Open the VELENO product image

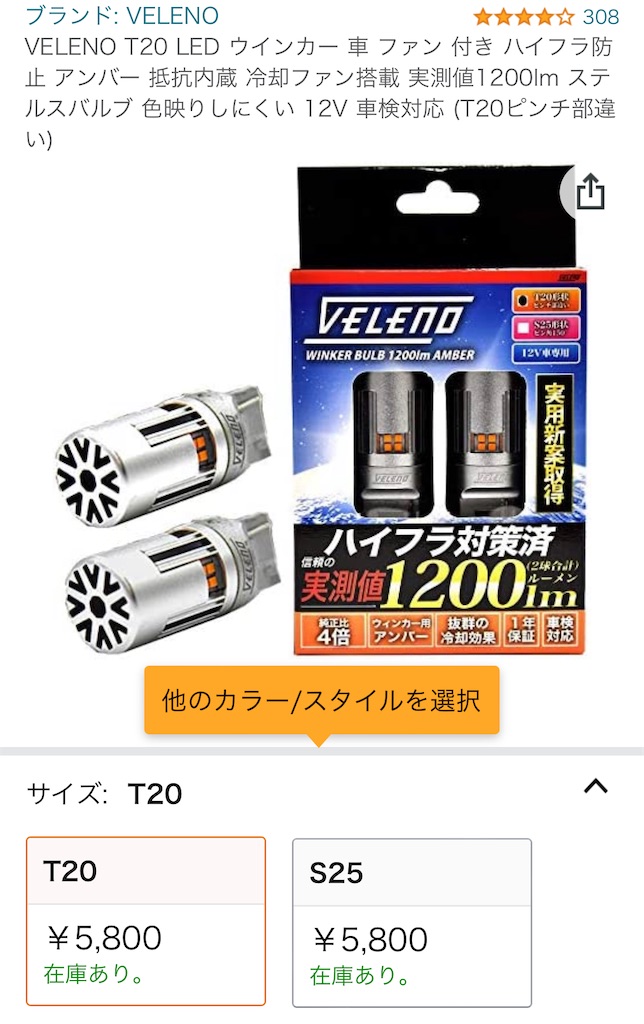[x=320, y=410]
